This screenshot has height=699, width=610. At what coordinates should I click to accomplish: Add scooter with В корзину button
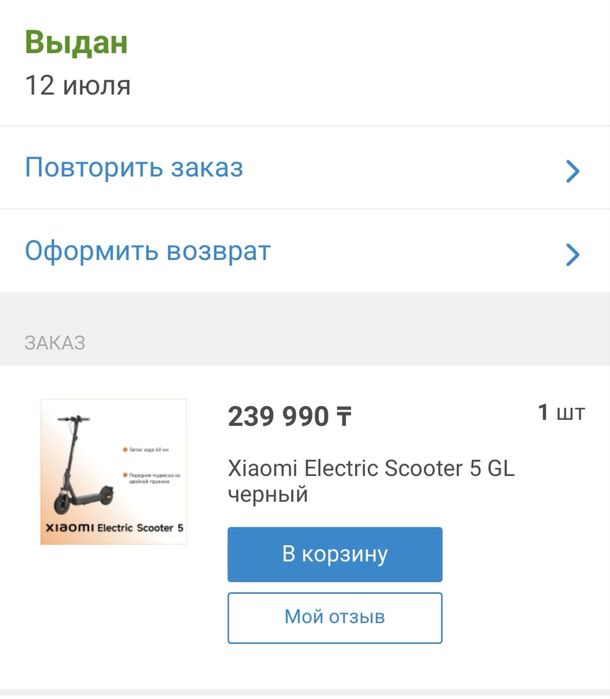[334, 554]
